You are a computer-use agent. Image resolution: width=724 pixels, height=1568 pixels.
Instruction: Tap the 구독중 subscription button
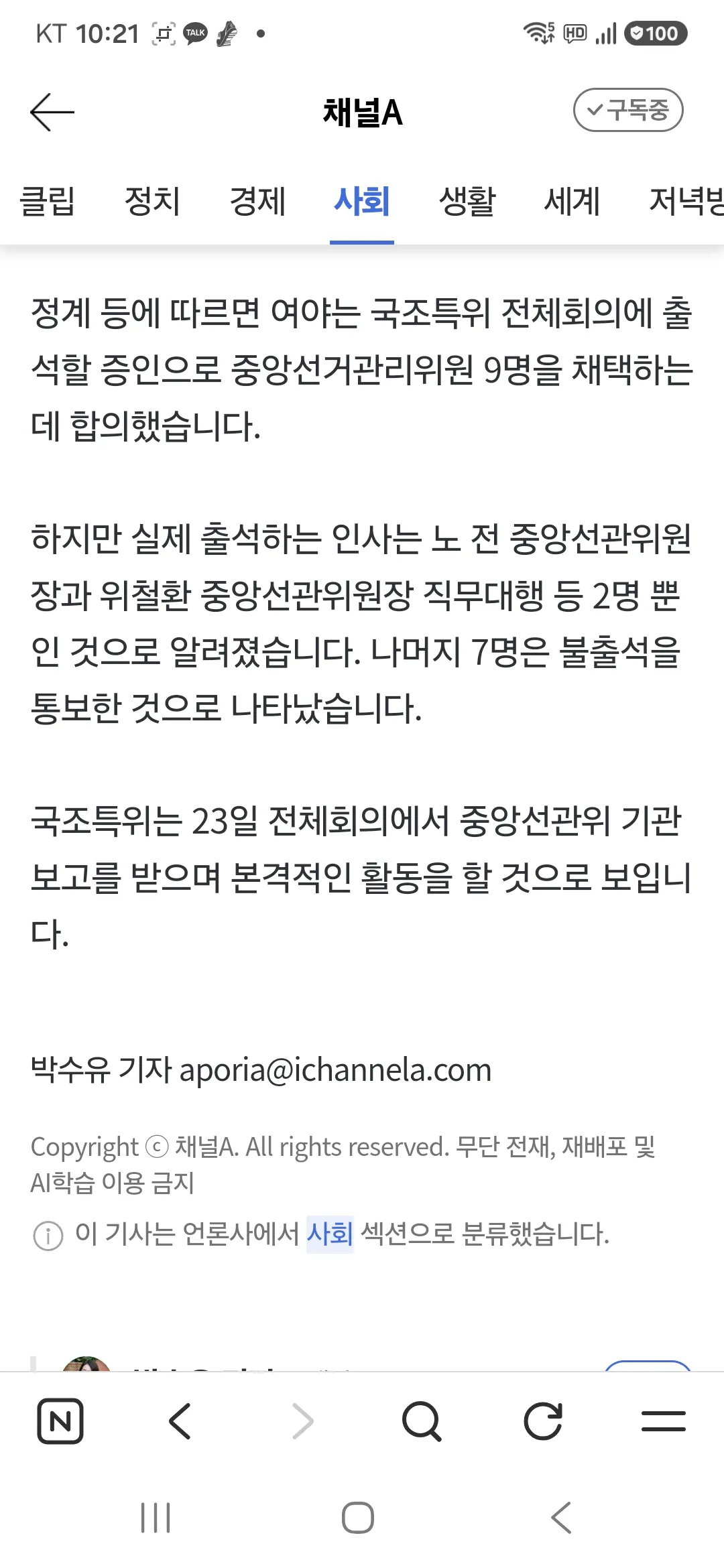[628, 110]
